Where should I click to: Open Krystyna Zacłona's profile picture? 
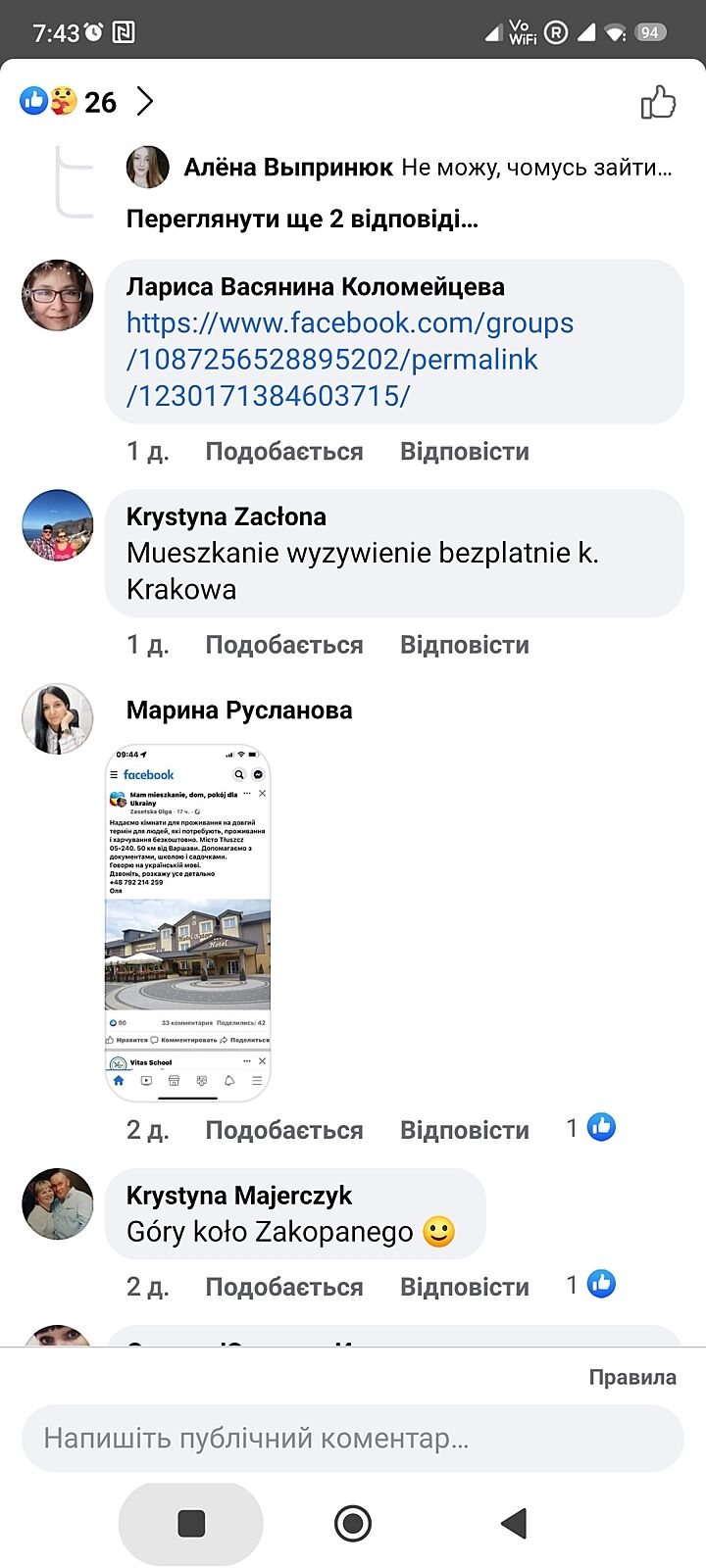pyautogui.click(x=58, y=525)
